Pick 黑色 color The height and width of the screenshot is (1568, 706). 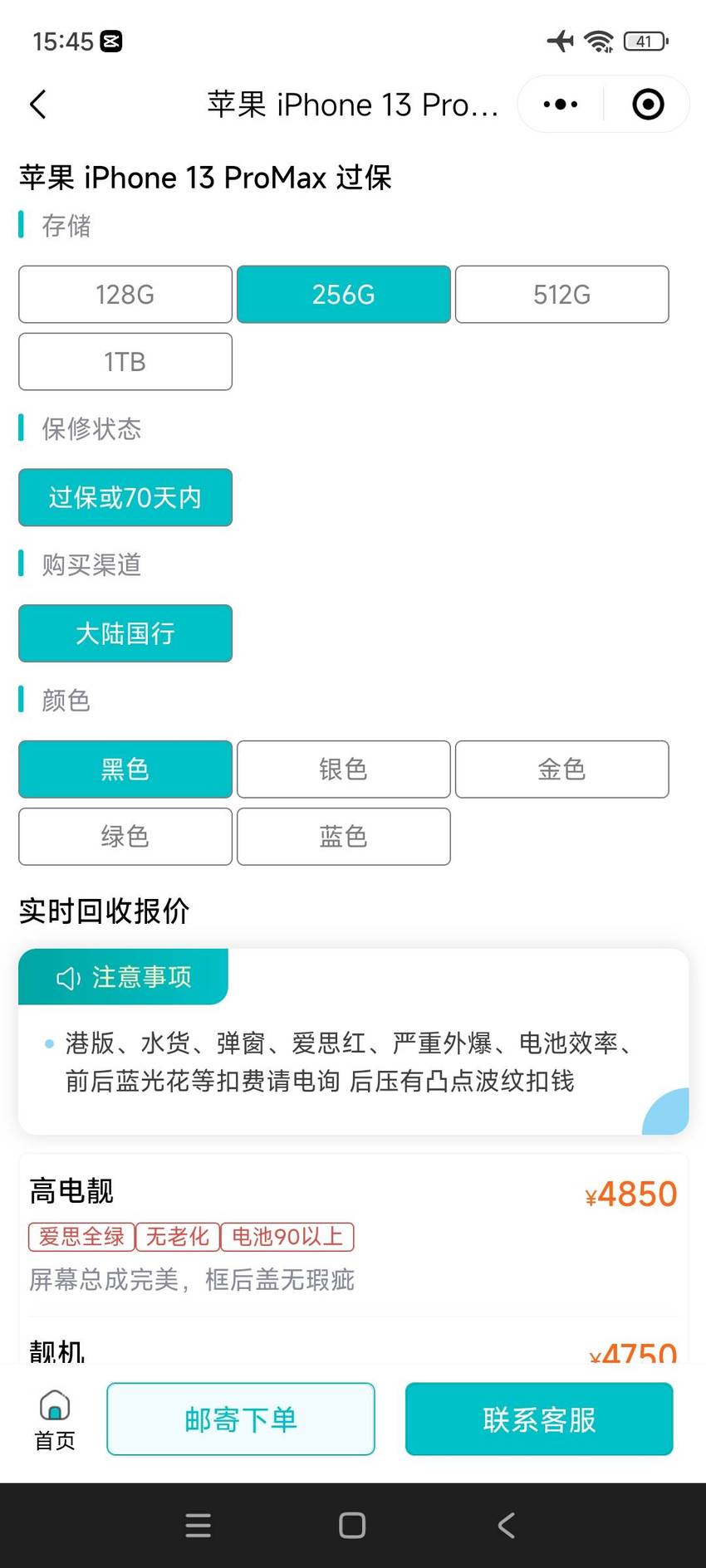click(x=125, y=769)
